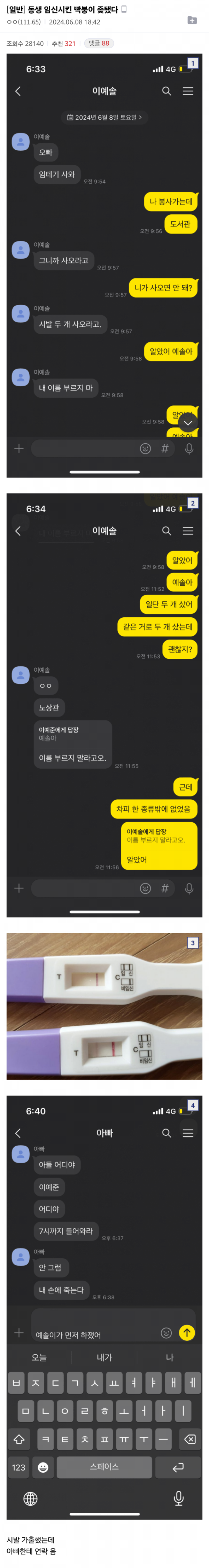Enlarge the pregnancy test photo numbered 3
The height and width of the screenshot is (1568, 209).
tap(104, 1006)
